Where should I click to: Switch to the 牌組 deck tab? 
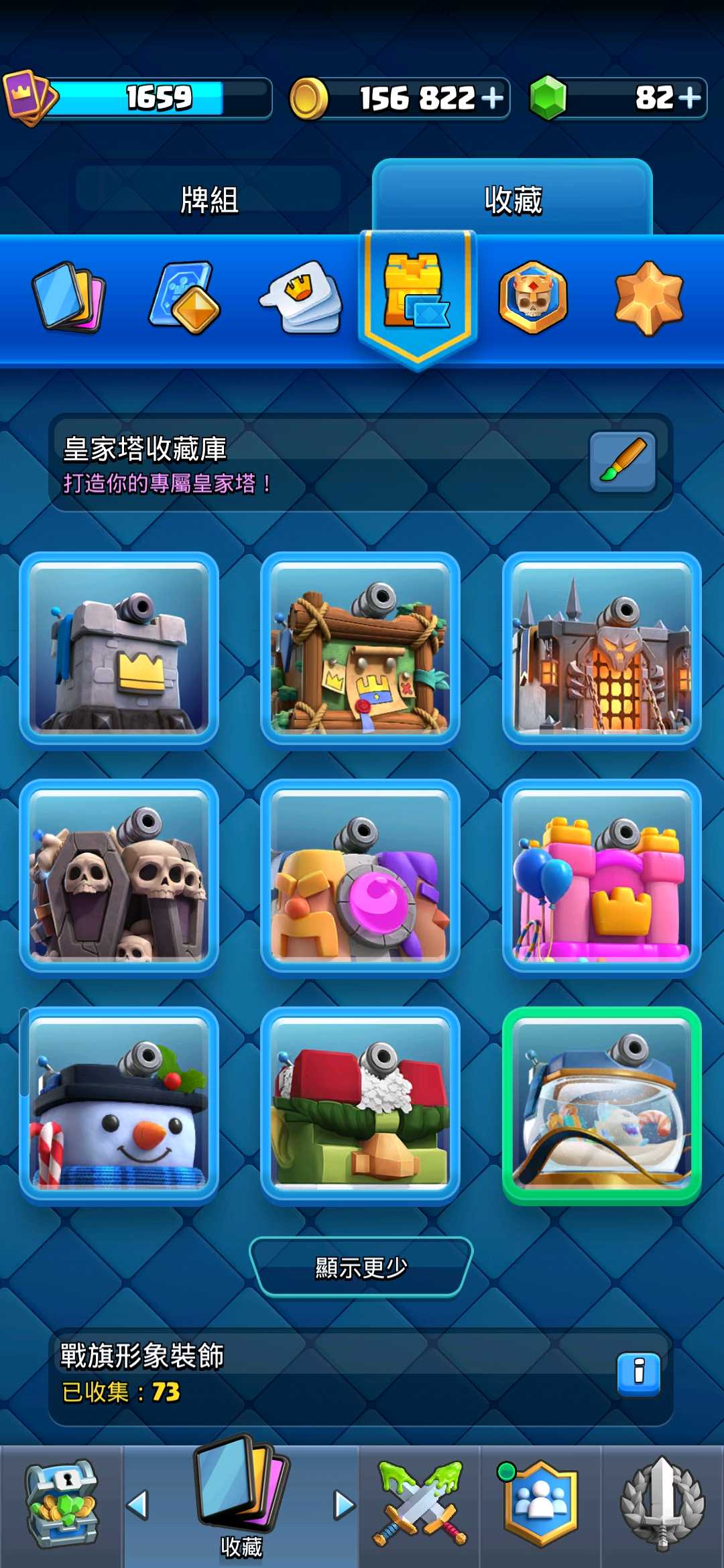click(x=208, y=200)
